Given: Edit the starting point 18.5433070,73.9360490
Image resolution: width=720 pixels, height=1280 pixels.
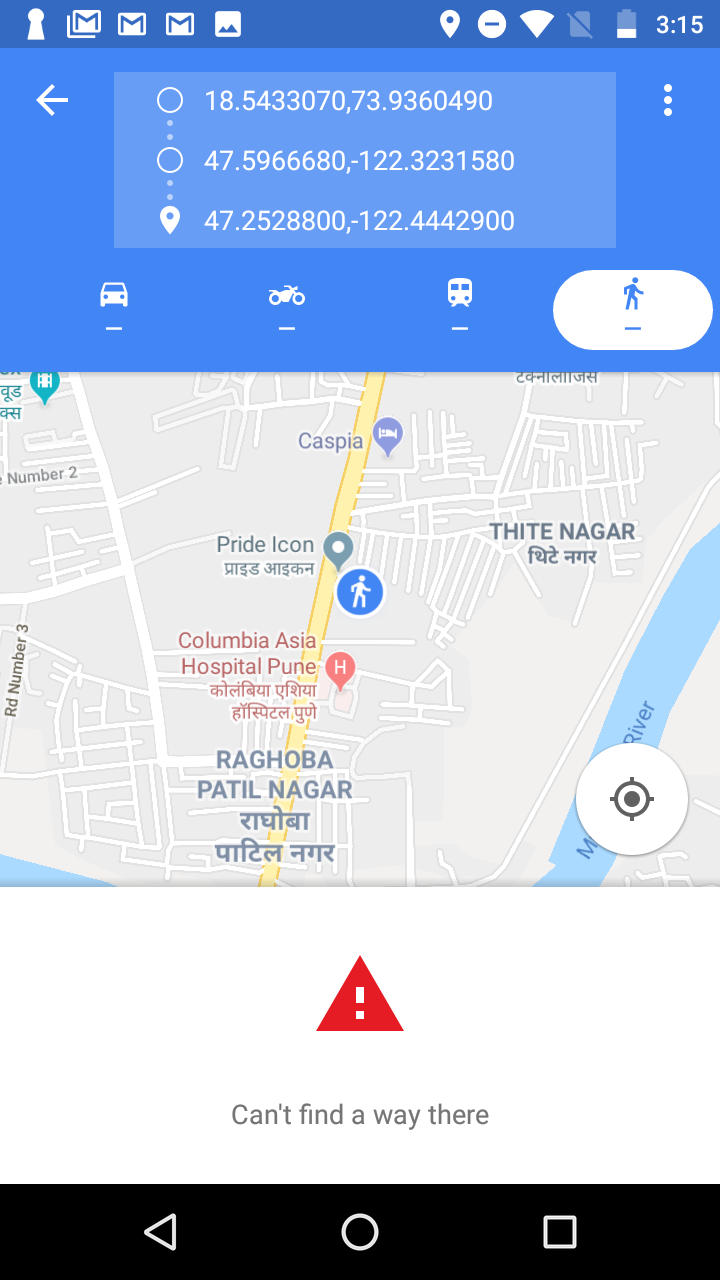Looking at the screenshot, I should pyautogui.click(x=348, y=101).
